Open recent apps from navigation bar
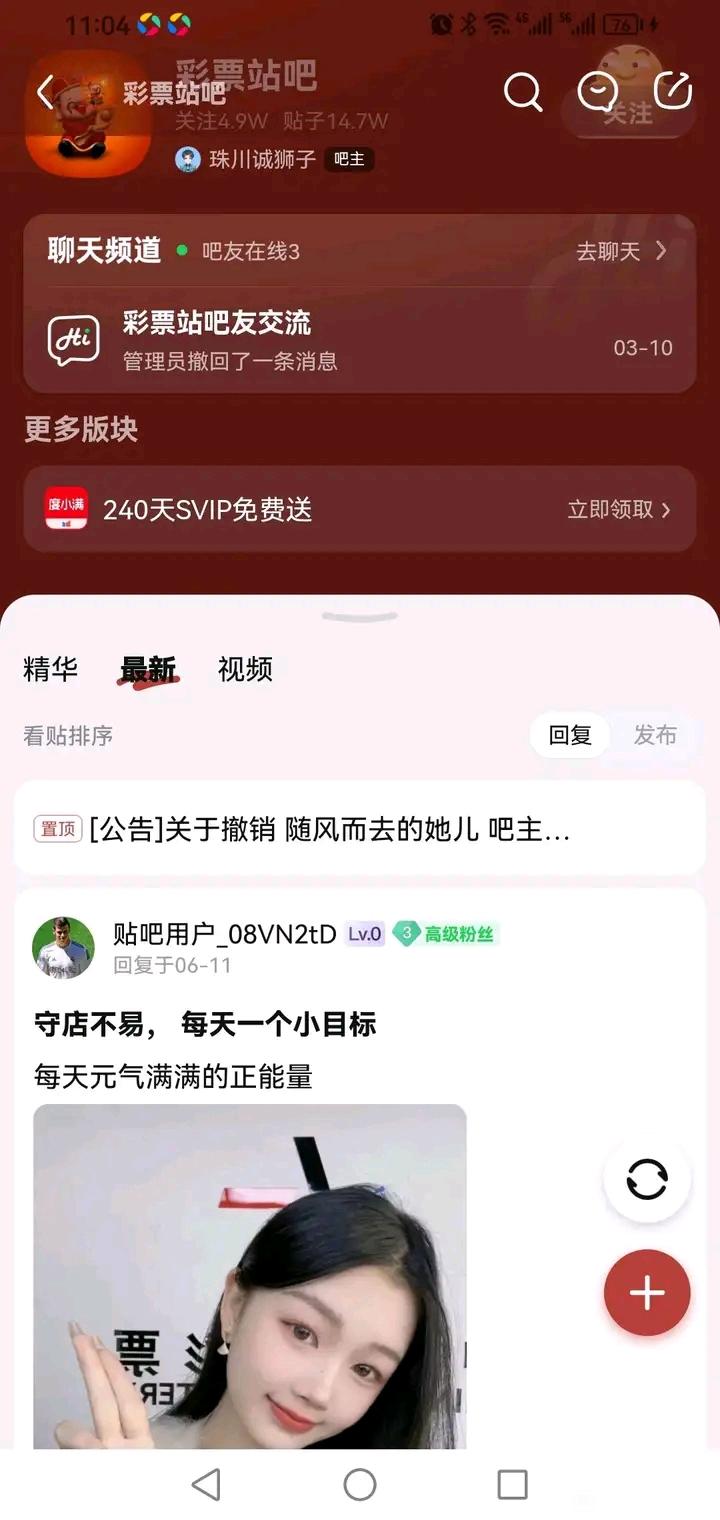720x1520 pixels. coord(512,1484)
